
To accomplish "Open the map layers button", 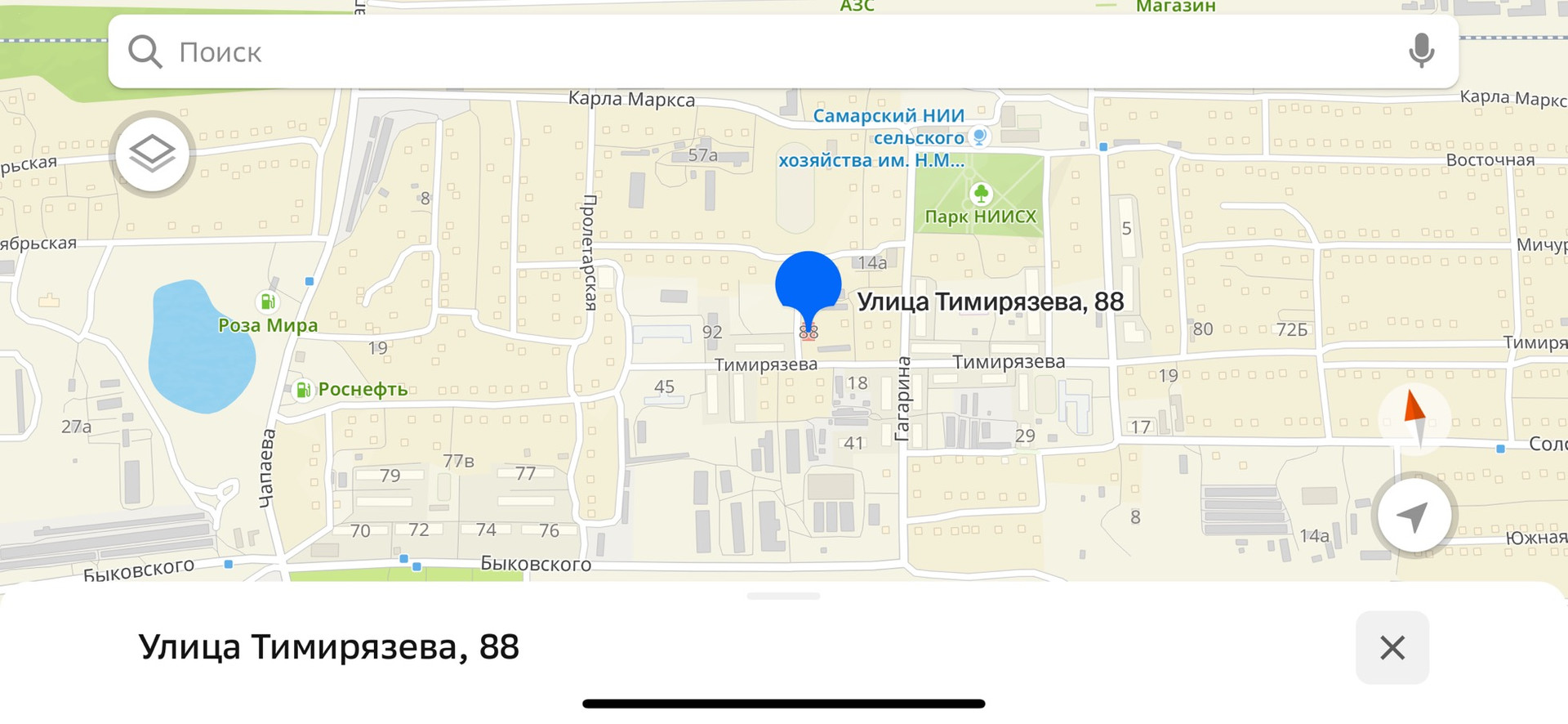I will 153,154.
